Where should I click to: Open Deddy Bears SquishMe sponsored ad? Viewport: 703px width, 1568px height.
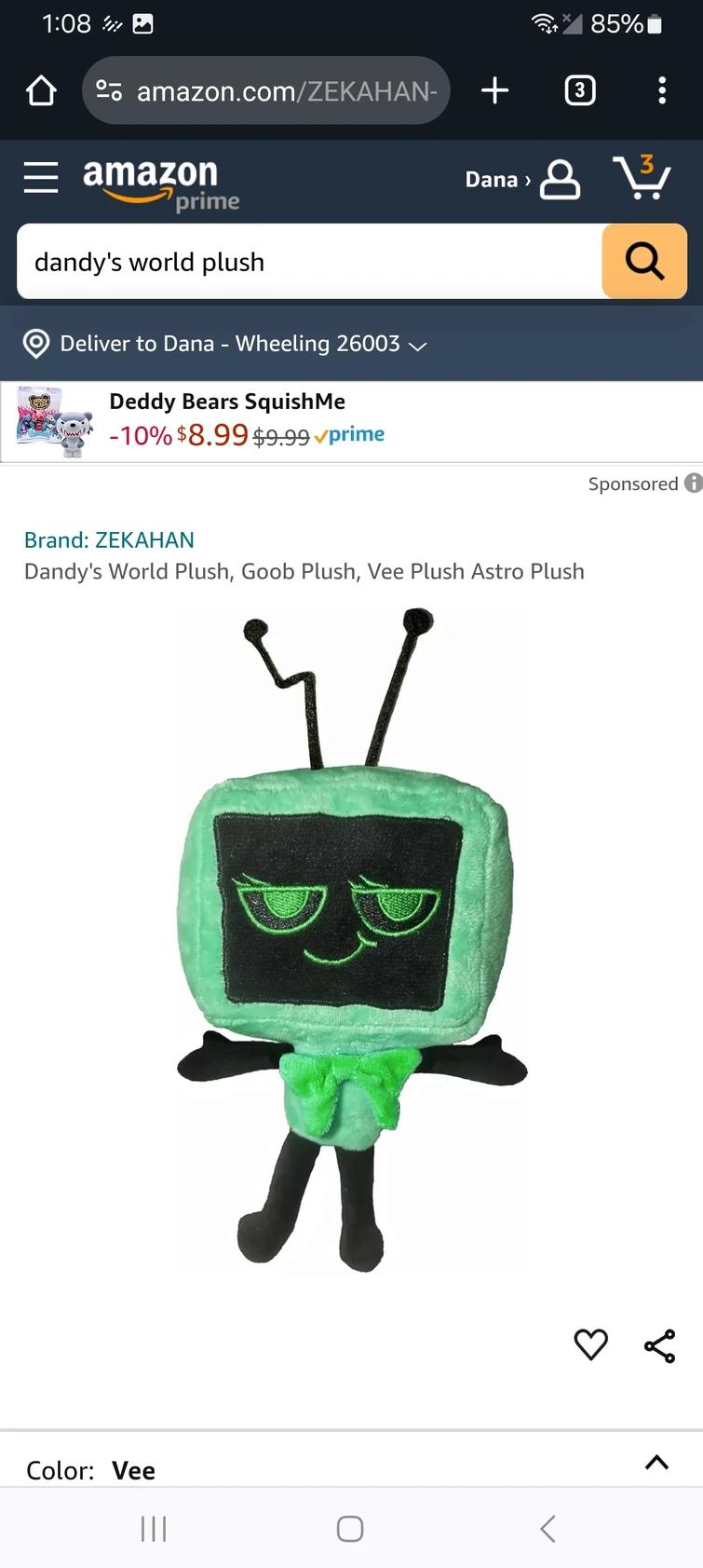point(227,421)
